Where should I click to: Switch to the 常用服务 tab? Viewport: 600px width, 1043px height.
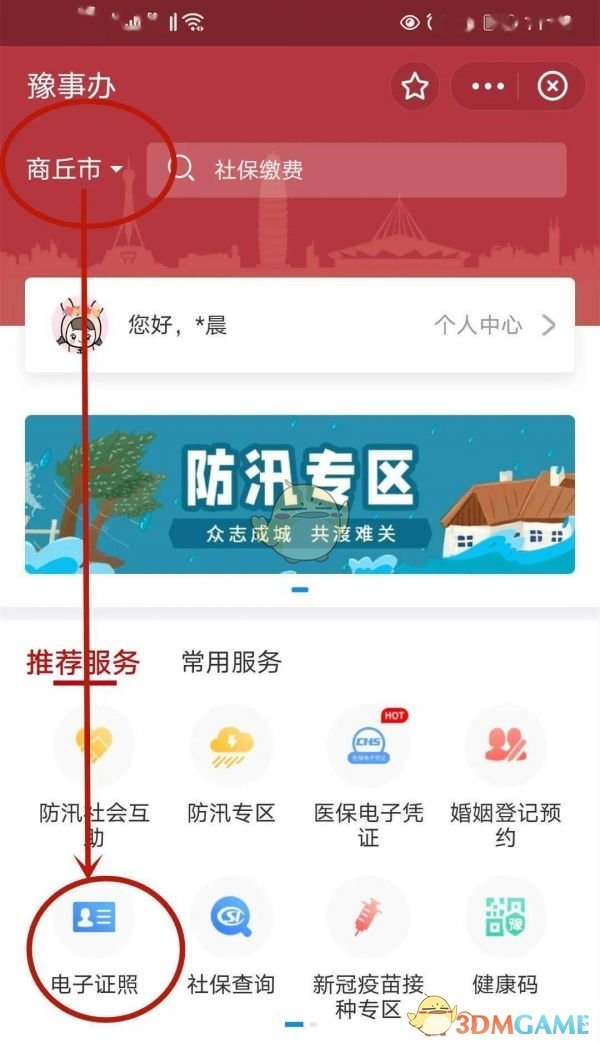pyautogui.click(x=231, y=662)
